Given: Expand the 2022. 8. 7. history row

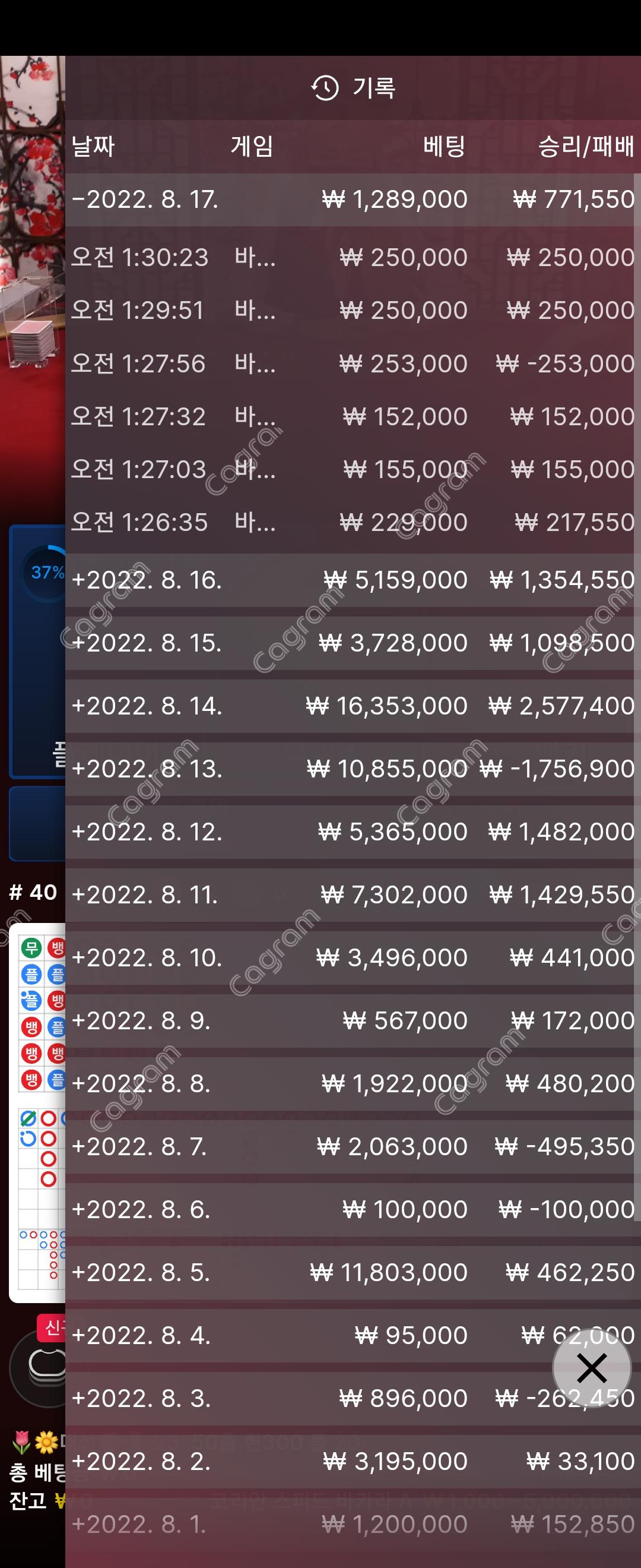Looking at the screenshot, I should pos(146,1147).
